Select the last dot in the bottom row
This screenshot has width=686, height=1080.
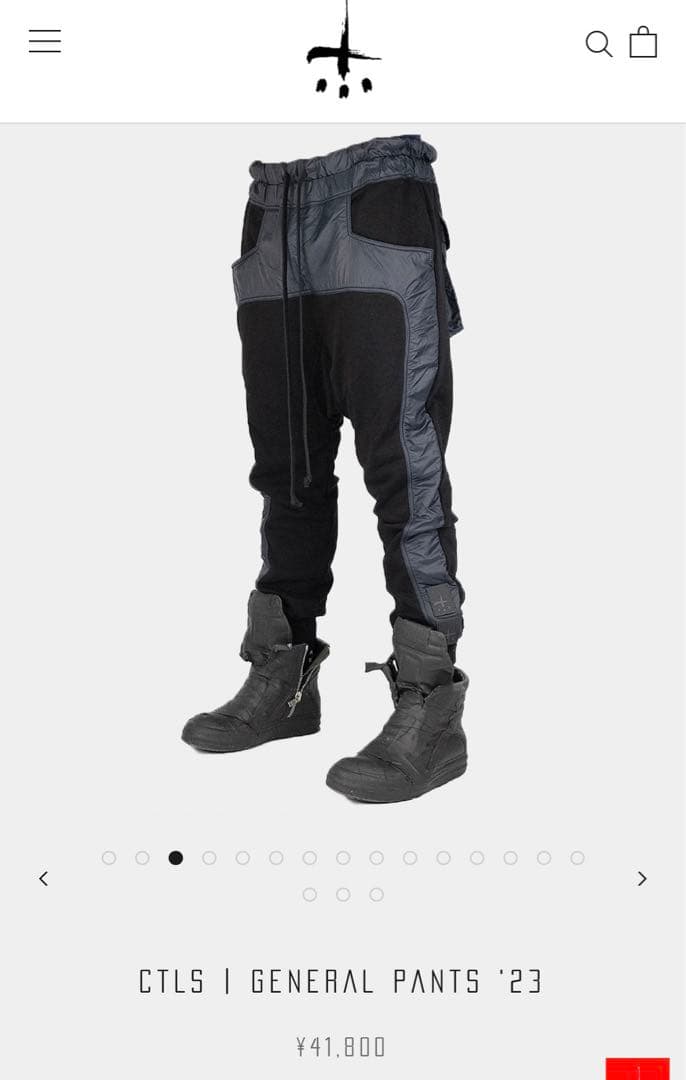pos(376,895)
